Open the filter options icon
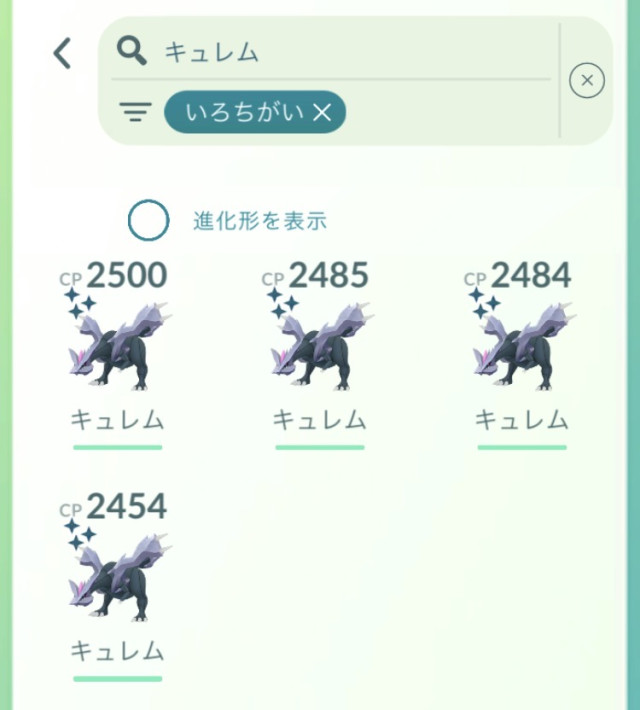The height and width of the screenshot is (710, 640). pyautogui.click(x=132, y=112)
